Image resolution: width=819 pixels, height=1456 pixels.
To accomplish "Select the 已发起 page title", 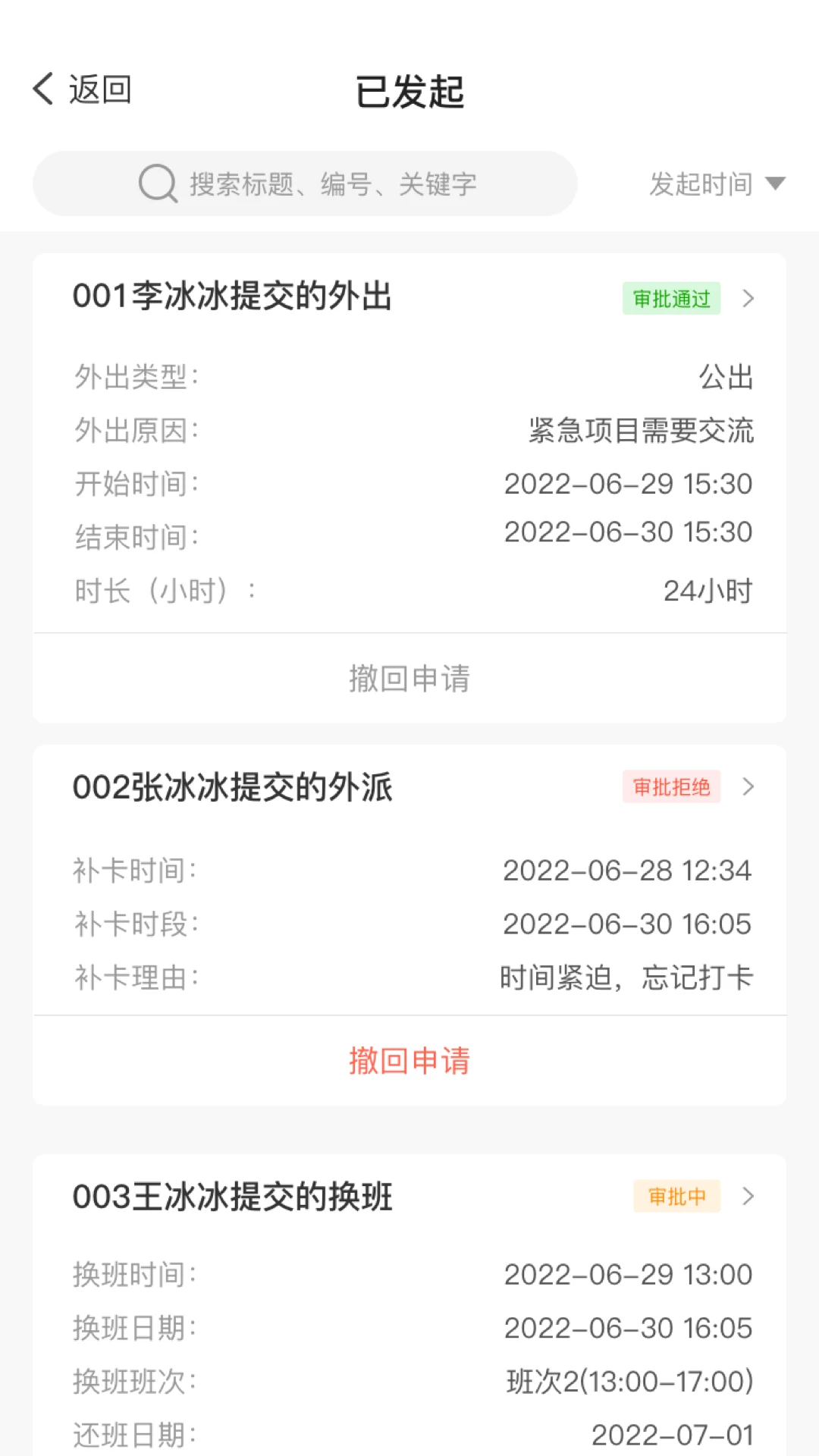I will 409,93.
